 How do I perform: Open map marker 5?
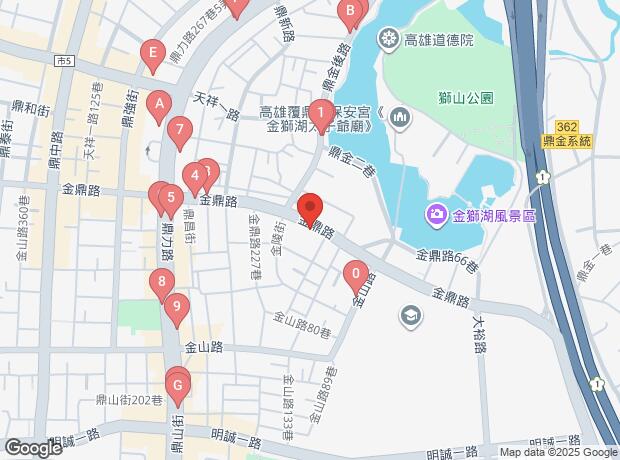click(171, 198)
